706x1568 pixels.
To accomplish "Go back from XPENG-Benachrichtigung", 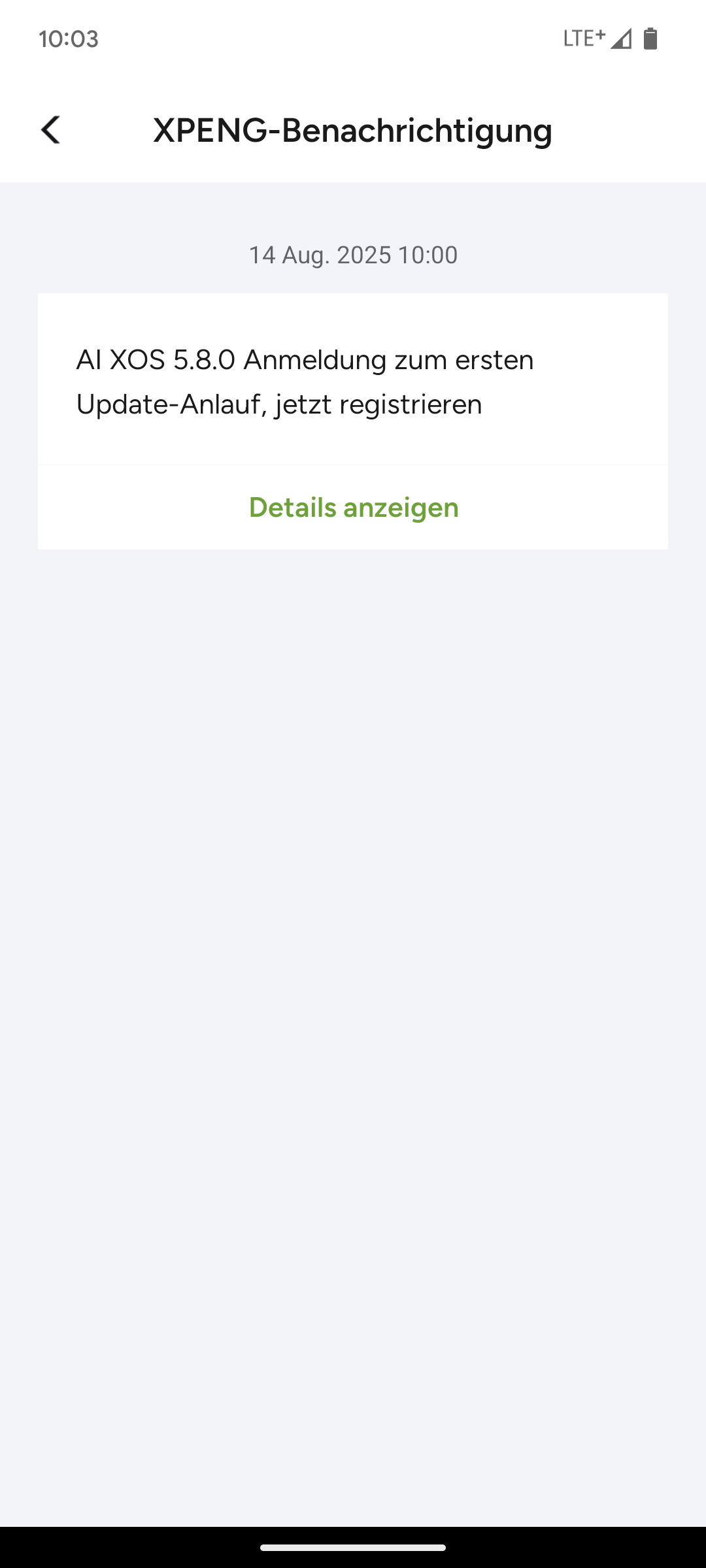I will 51,129.
